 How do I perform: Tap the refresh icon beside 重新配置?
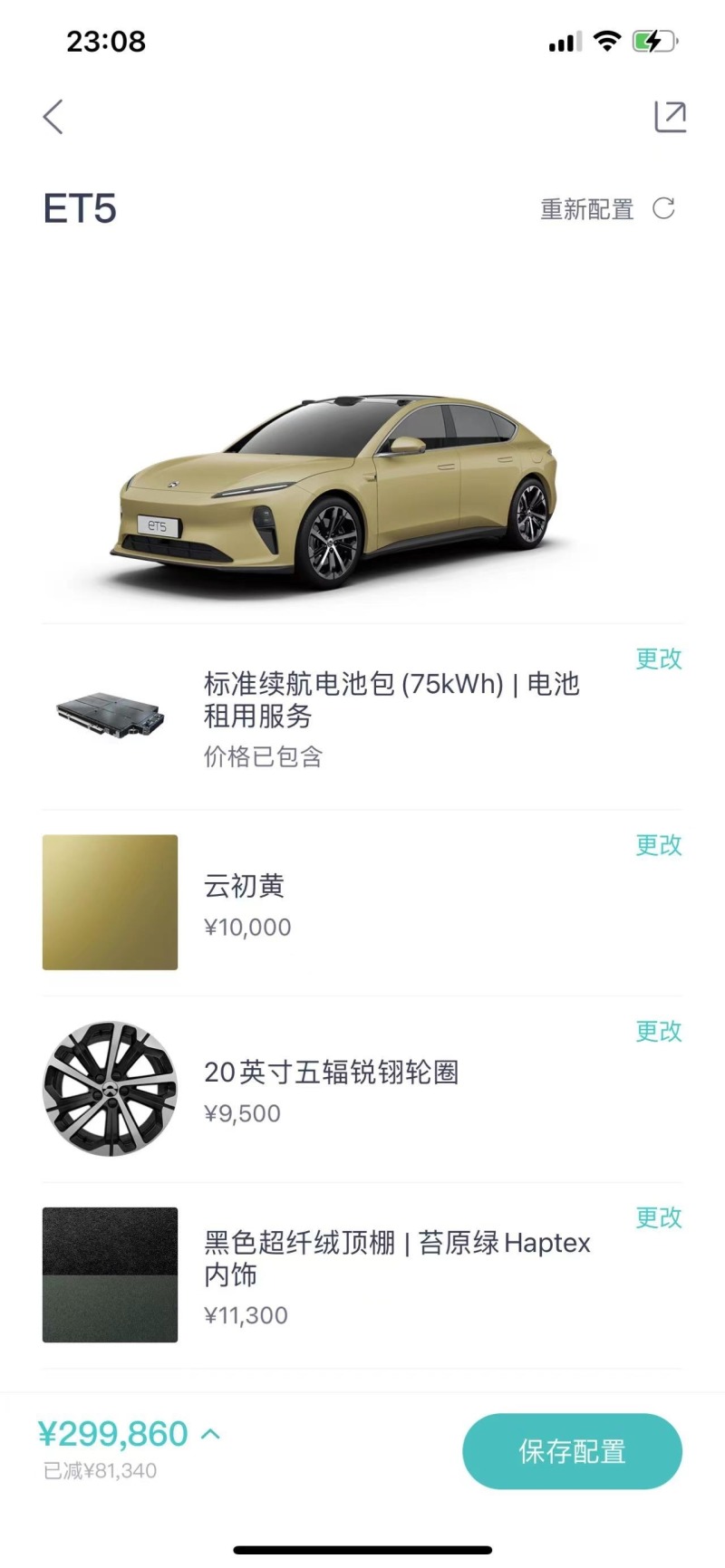(665, 209)
